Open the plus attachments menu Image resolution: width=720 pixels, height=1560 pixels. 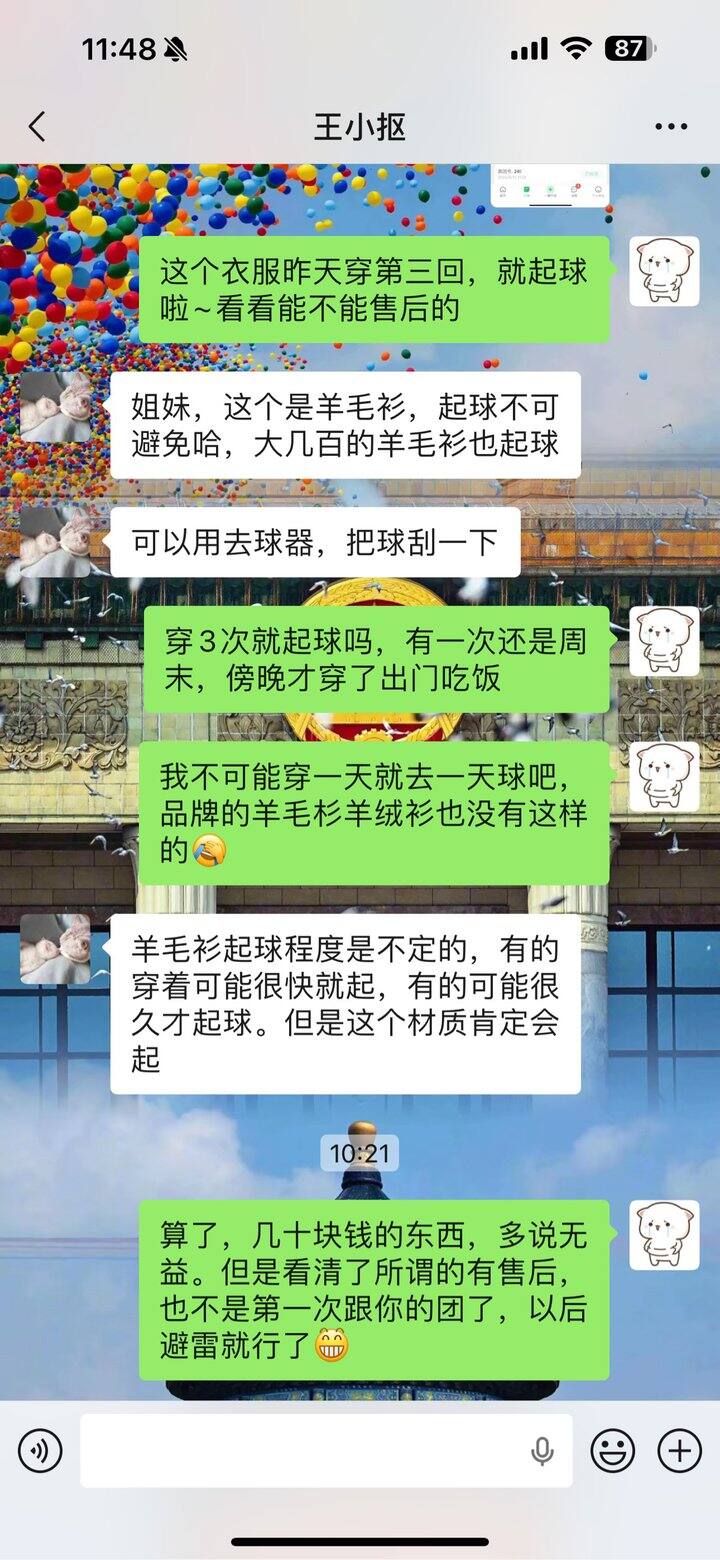tap(679, 1450)
